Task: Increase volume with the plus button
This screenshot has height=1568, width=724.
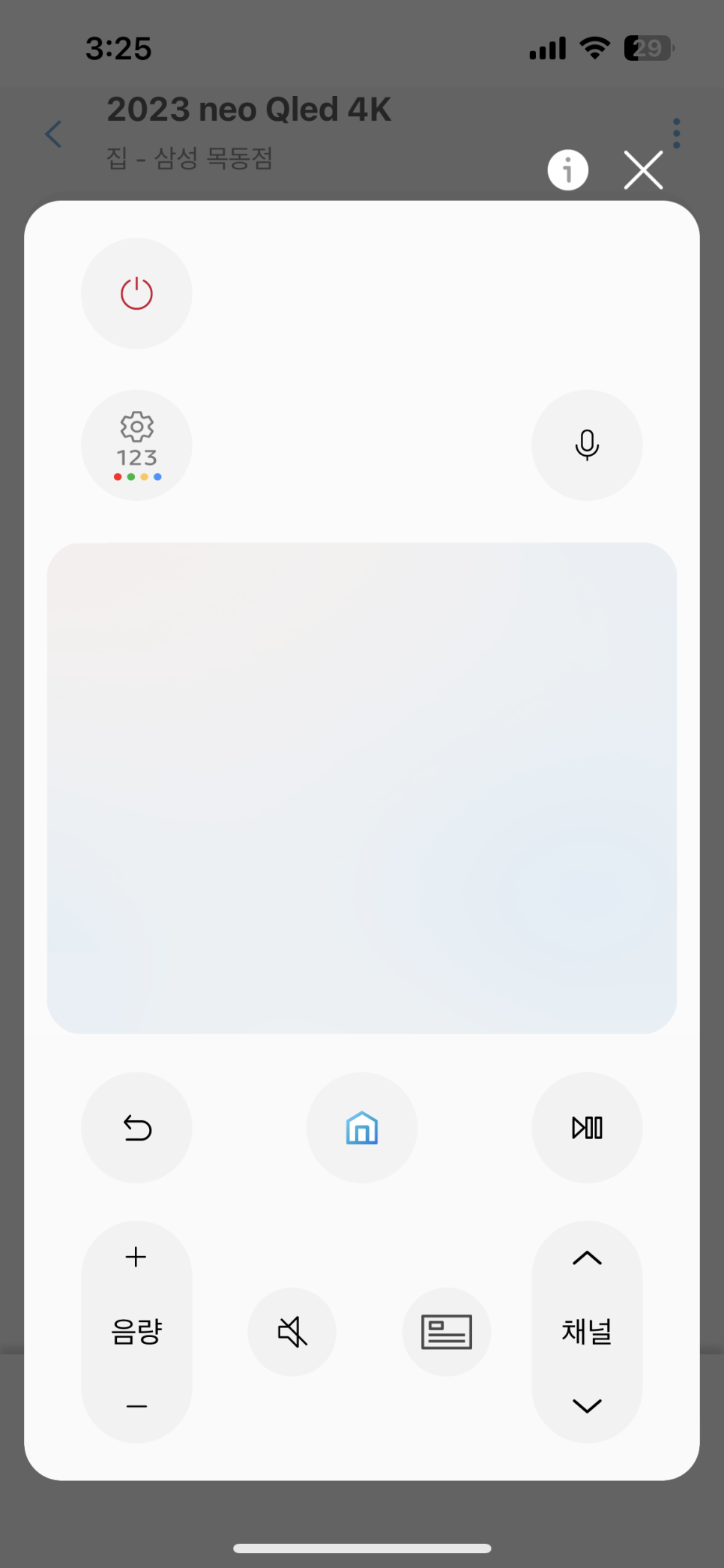Action: pos(136,1257)
